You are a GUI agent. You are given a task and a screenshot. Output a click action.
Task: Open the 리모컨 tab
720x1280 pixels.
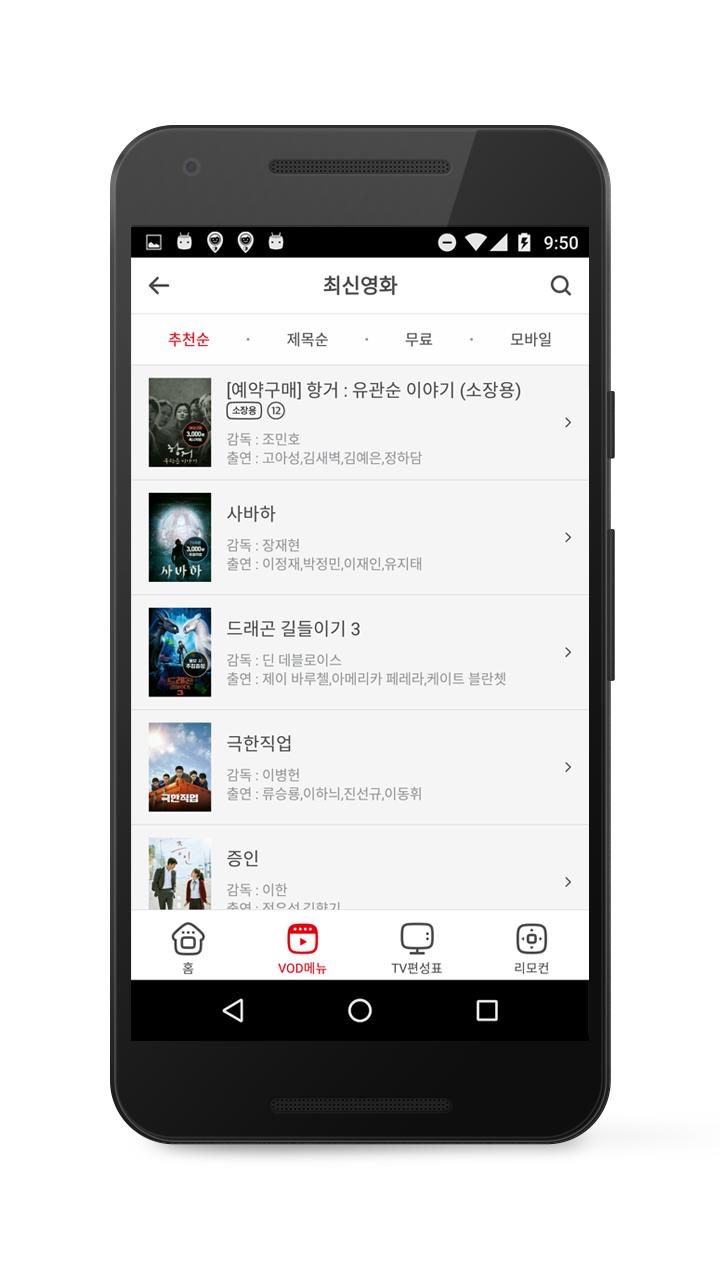click(x=531, y=946)
